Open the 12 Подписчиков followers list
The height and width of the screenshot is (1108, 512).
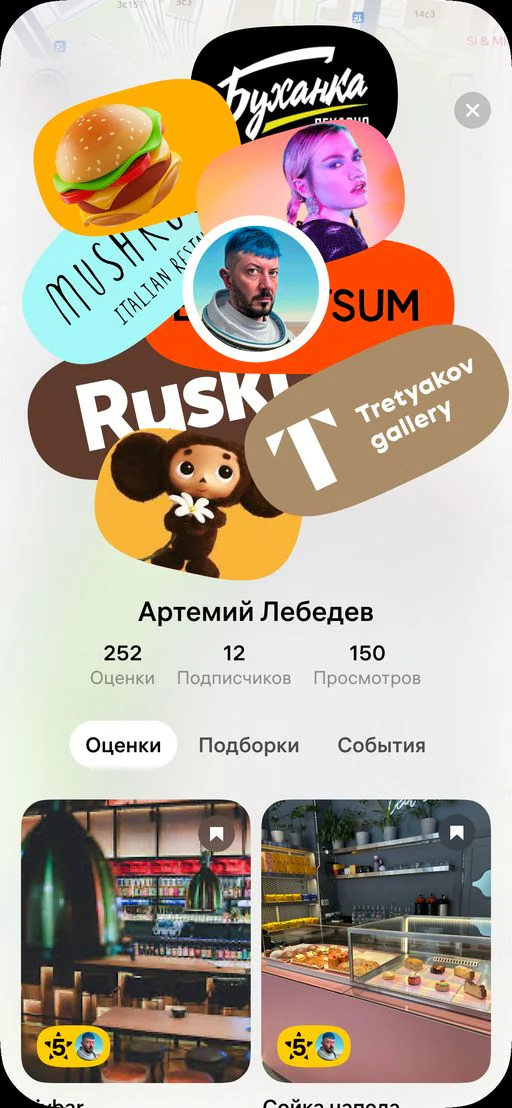(234, 664)
